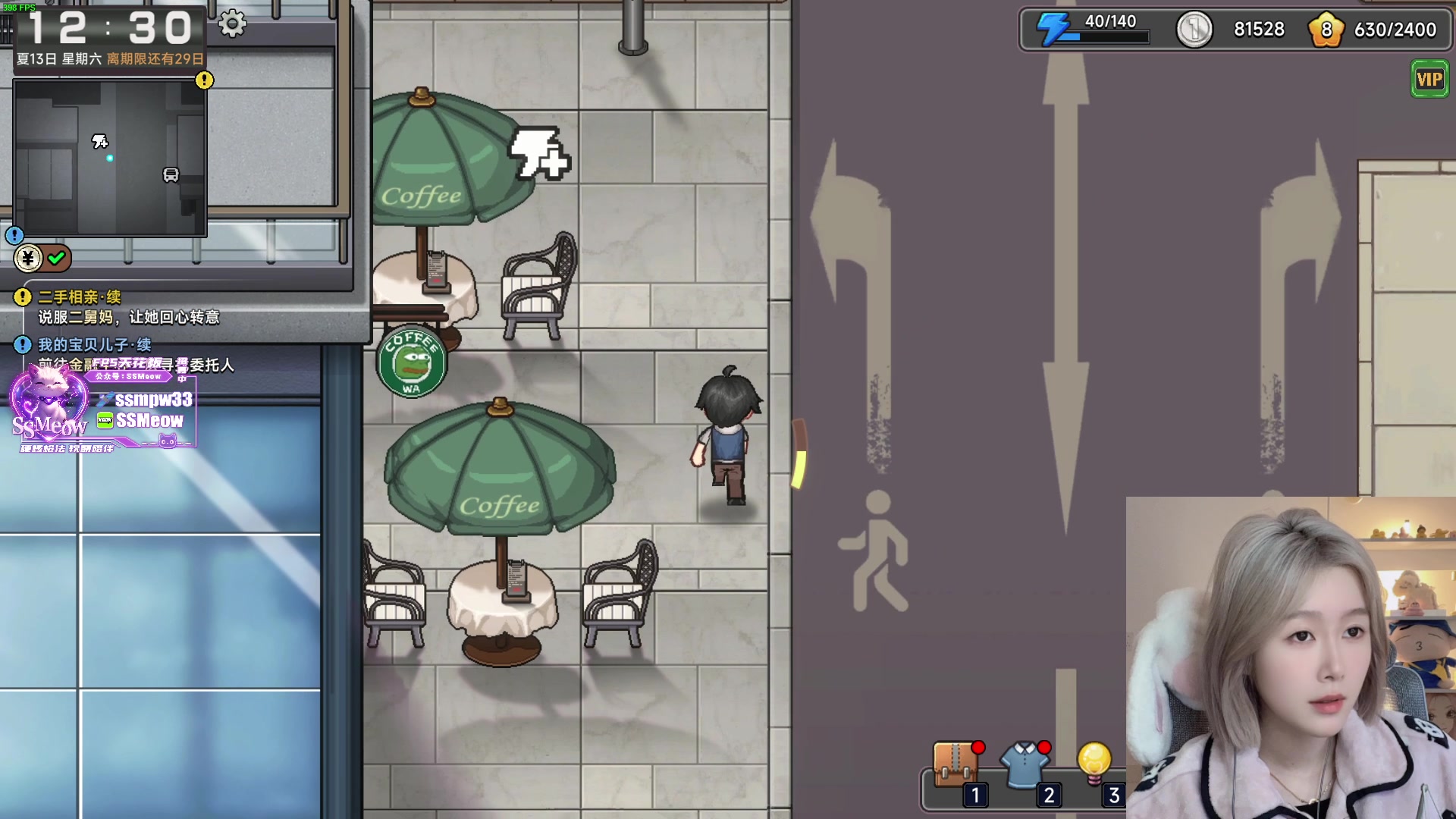Tap the lightbulb hint in slot 3
This screenshot has height=819, width=1456.
click(1094, 761)
